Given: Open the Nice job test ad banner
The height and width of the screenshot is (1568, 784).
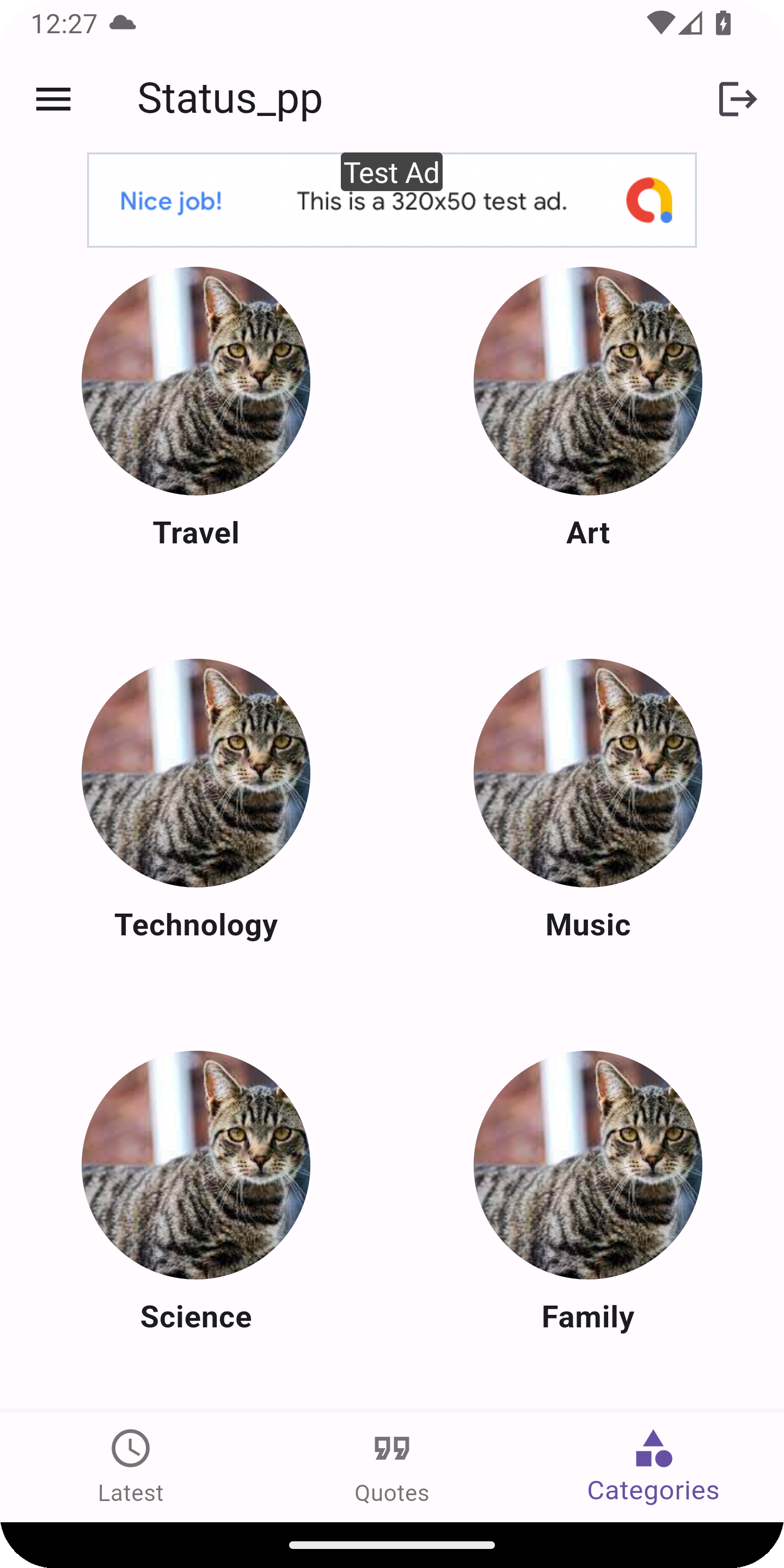Looking at the screenshot, I should click(x=392, y=201).
